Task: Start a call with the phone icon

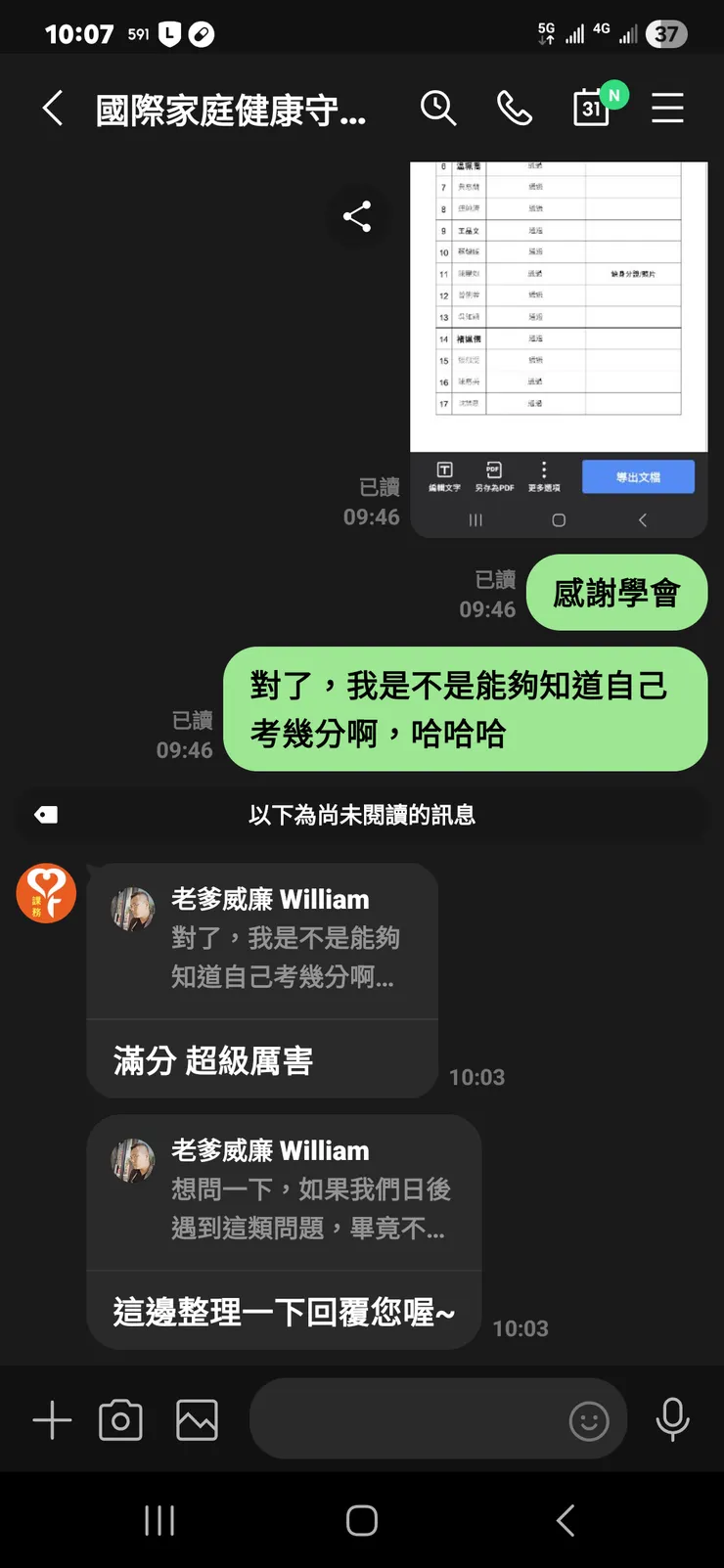Action: pyautogui.click(x=515, y=109)
